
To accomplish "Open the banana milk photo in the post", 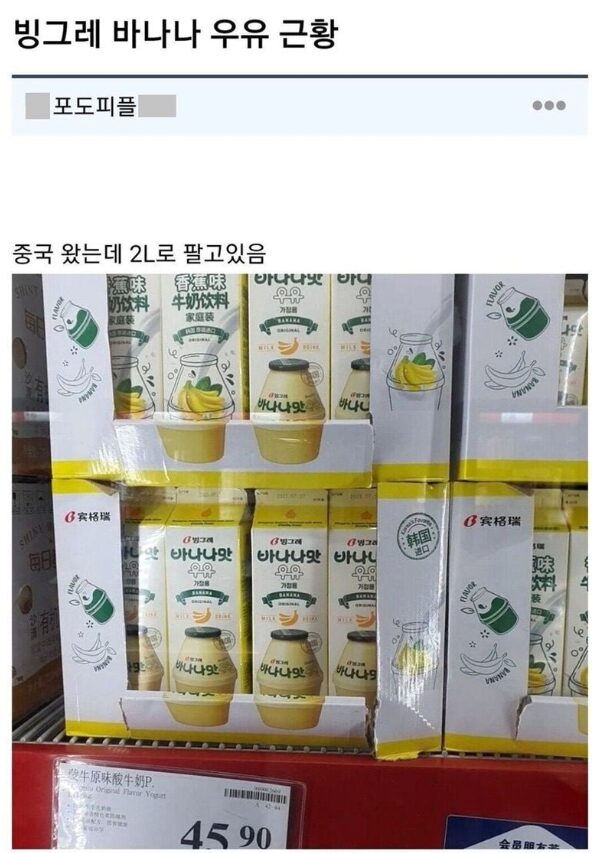I will [x=300, y=560].
